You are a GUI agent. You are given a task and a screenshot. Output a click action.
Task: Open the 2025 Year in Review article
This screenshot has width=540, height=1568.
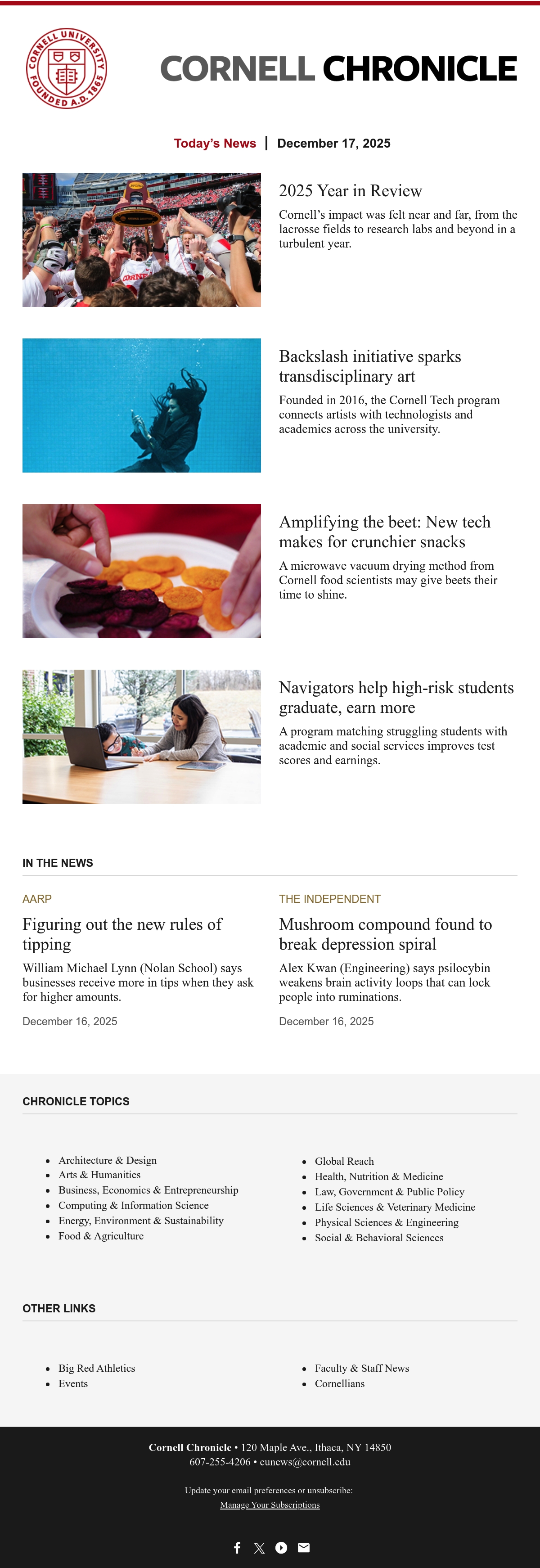(x=350, y=190)
